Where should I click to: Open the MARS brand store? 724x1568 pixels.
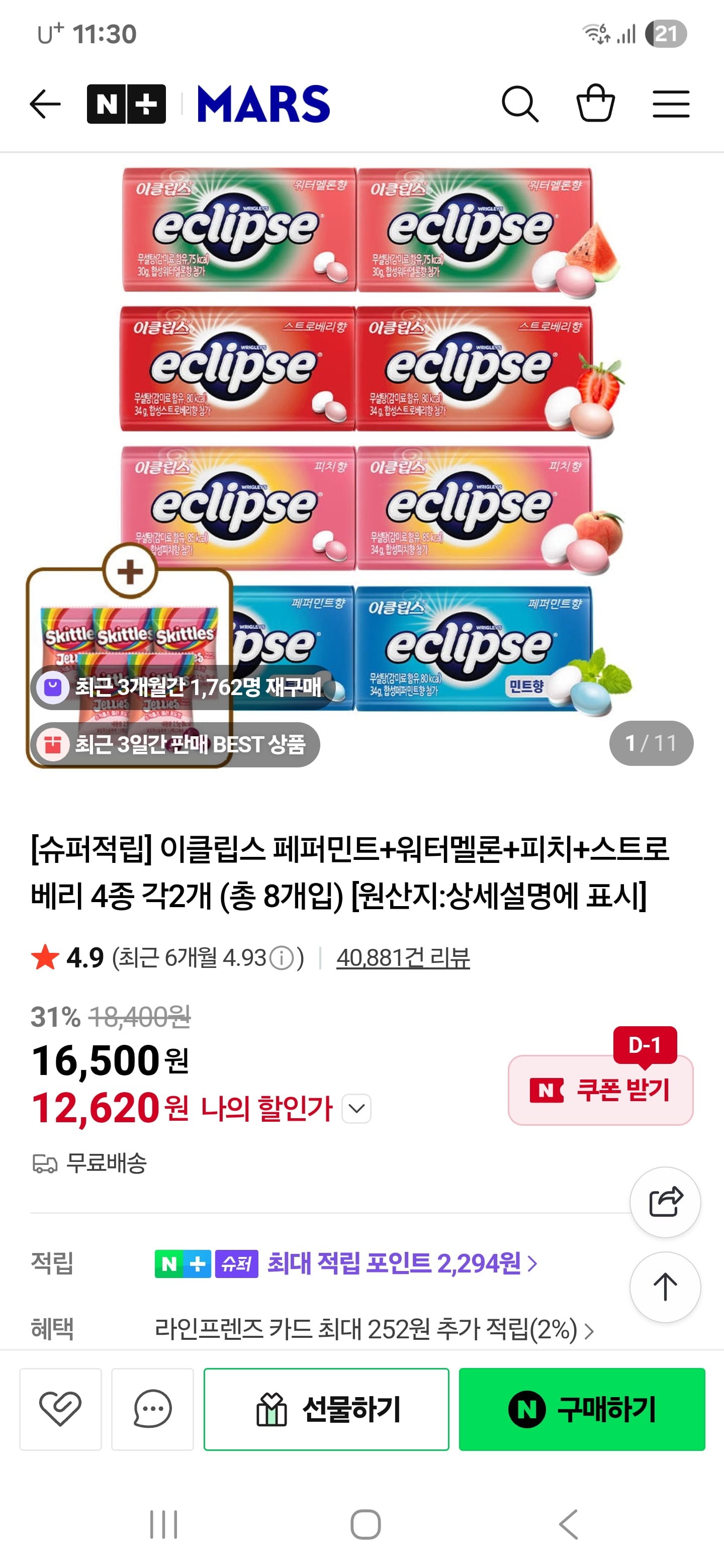[263, 104]
